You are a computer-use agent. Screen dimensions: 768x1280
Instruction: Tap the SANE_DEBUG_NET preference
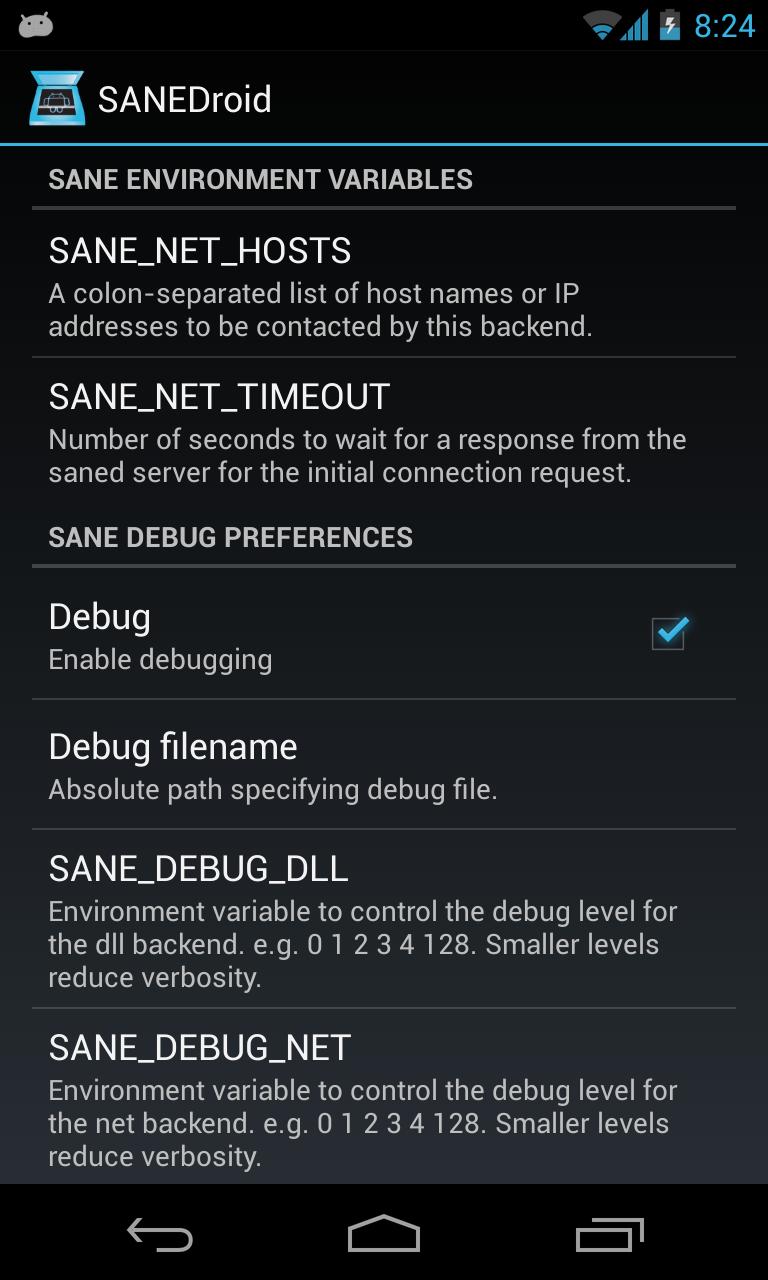tap(384, 1098)
